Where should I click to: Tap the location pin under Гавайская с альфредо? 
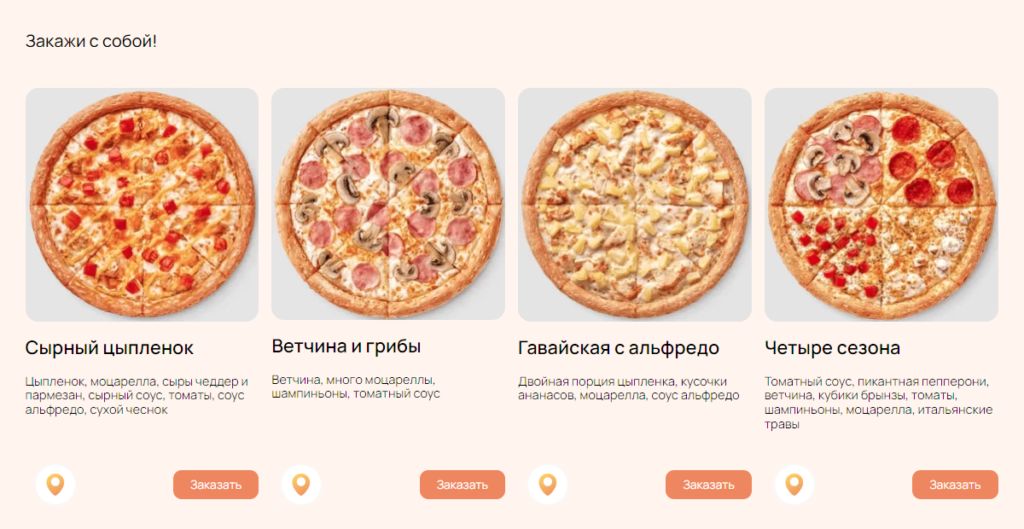[x=547, y=485]
